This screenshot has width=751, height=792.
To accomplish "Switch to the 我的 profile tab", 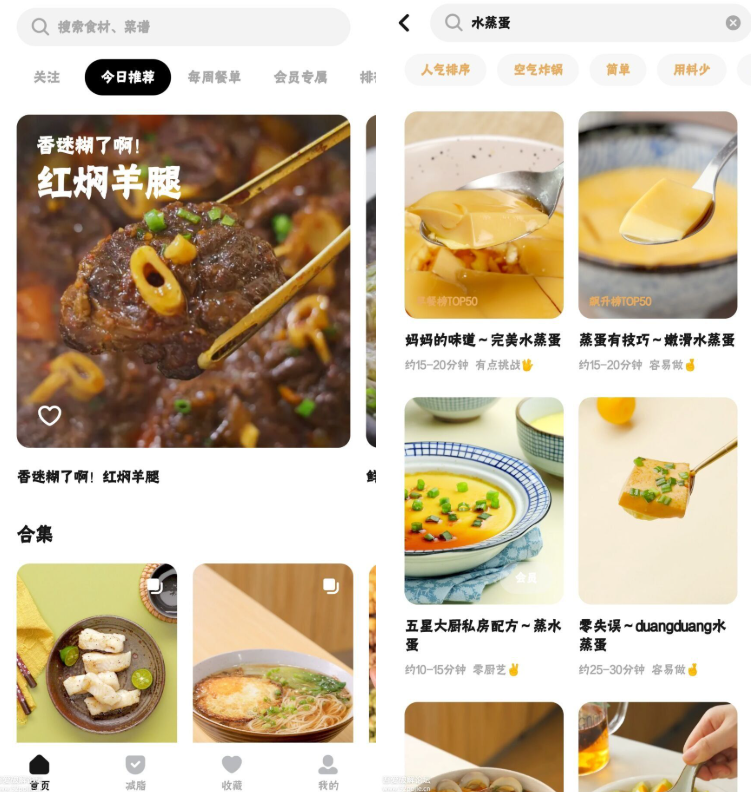I will click(x=327, y=771).
